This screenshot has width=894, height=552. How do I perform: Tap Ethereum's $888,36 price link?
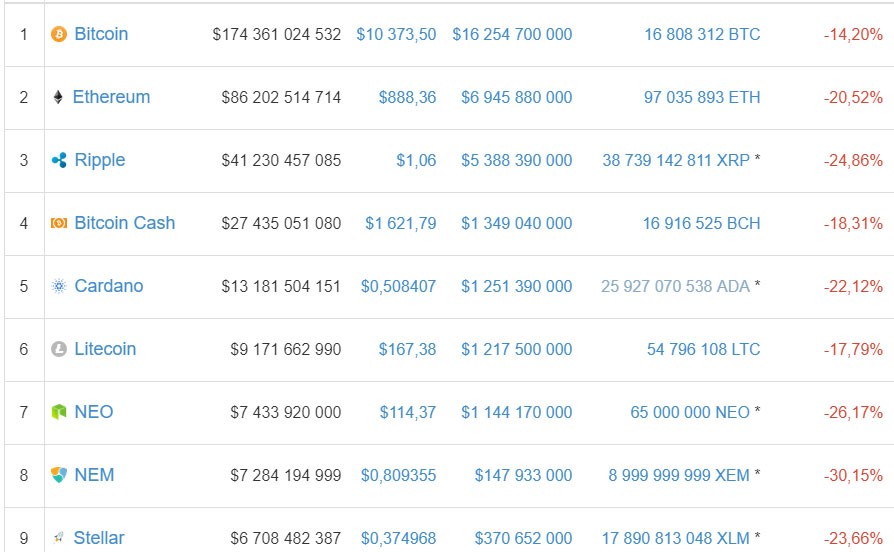click(x=407, y=97)
